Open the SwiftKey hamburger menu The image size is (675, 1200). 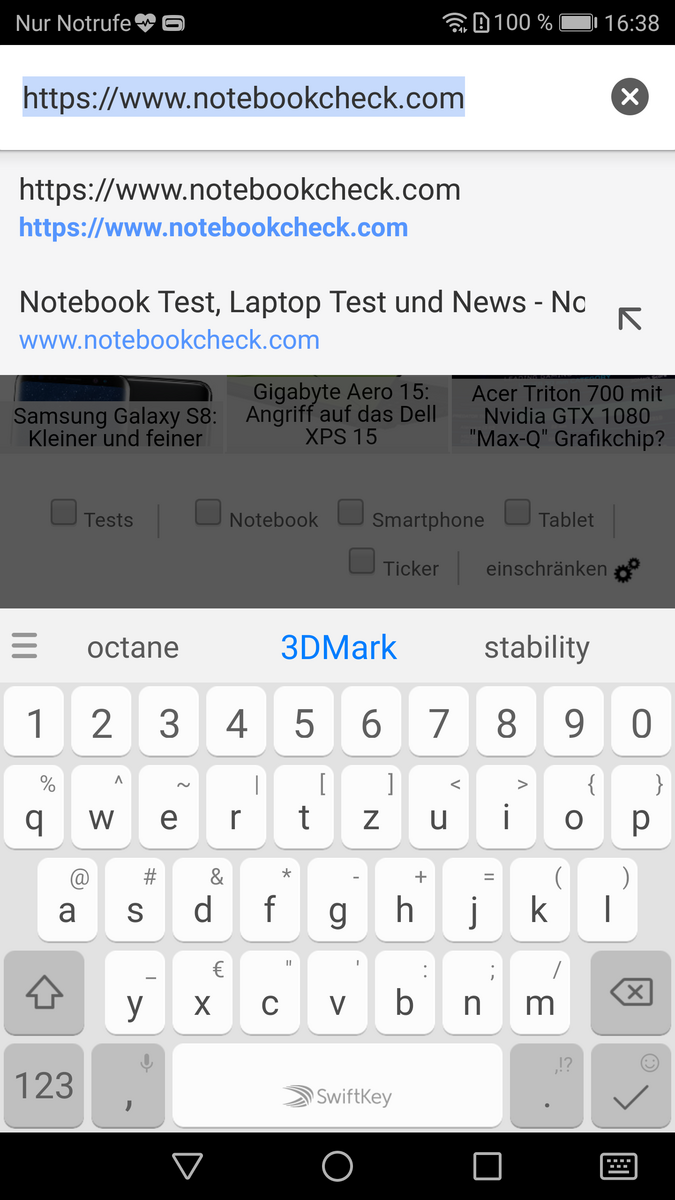pos(25,646)
